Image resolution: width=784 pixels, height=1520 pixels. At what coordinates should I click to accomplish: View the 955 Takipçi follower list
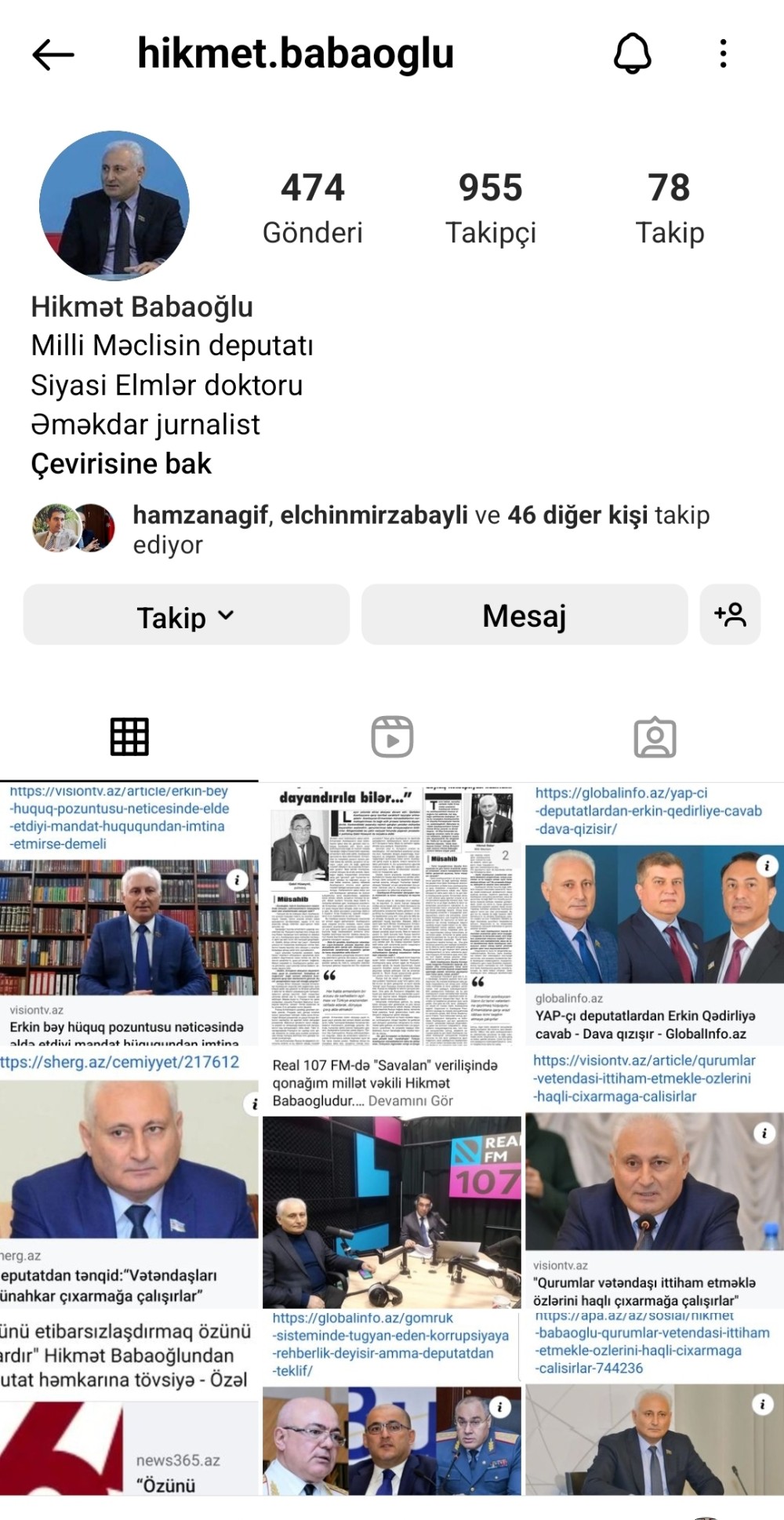tap(491, 205)
